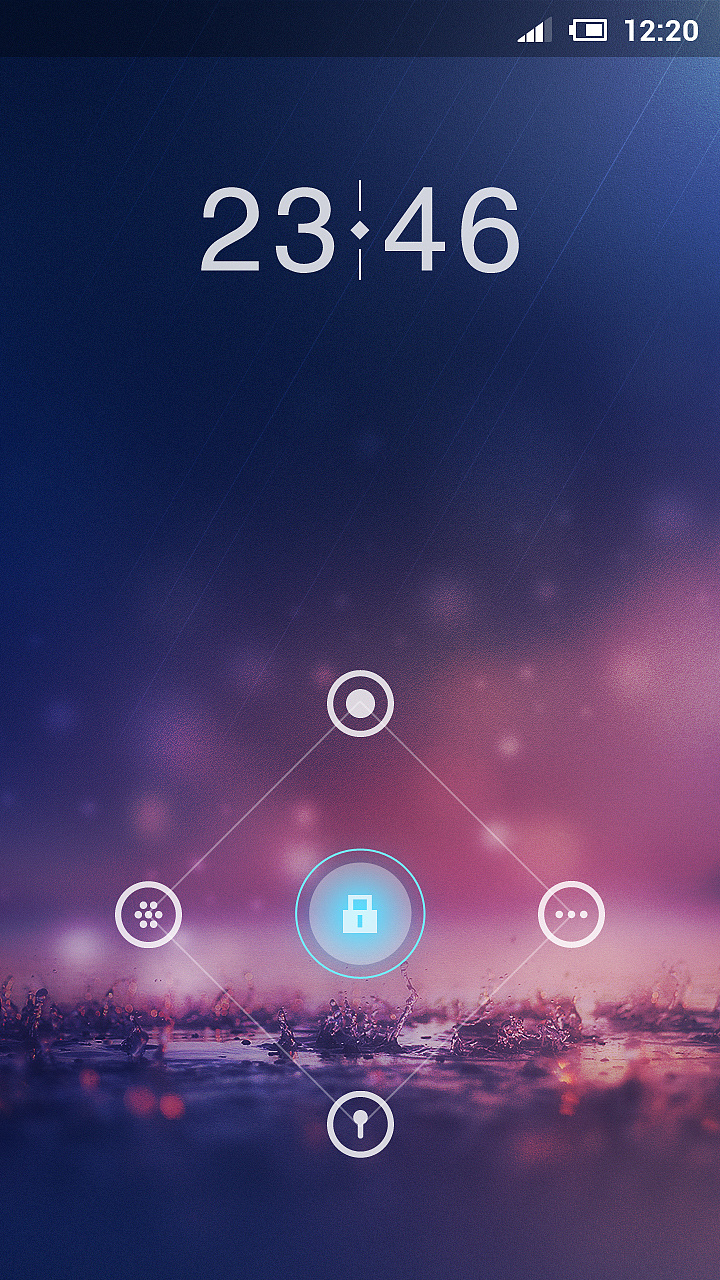Screen dimensions: 720x1280
Task: Open the camera shortcut circle
Action: point(360,704)
